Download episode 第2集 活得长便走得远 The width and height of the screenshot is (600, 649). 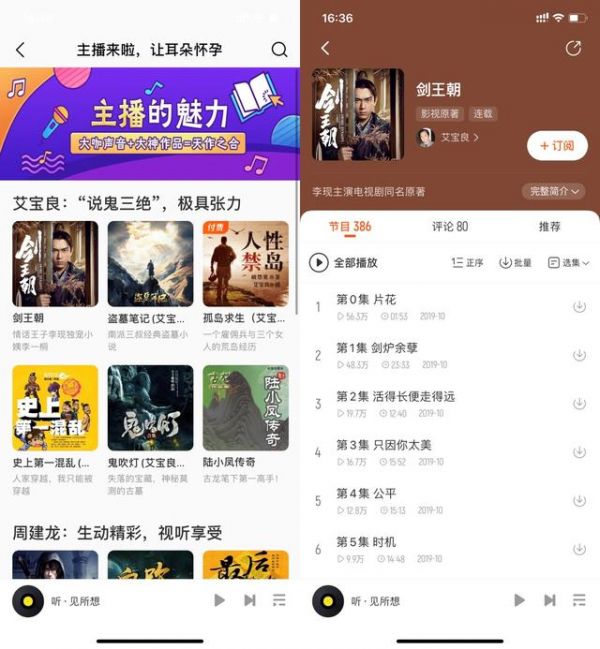[x=579, y=403]
